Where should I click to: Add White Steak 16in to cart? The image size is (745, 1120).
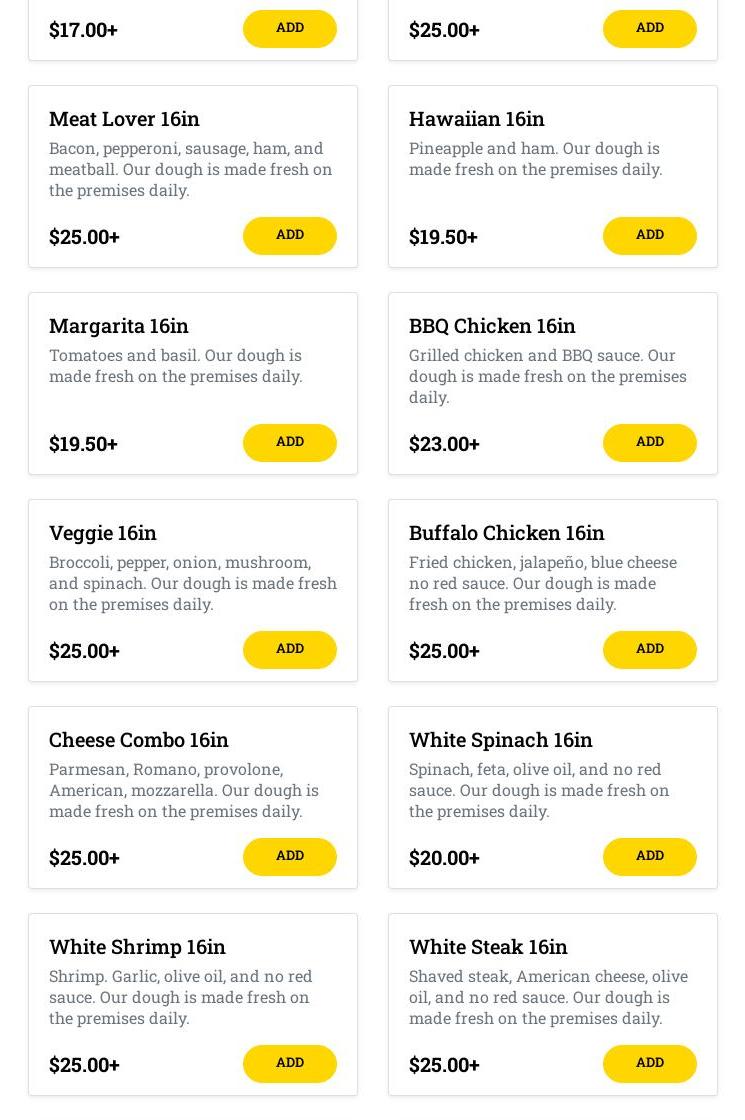click(x=649, y=1063)
